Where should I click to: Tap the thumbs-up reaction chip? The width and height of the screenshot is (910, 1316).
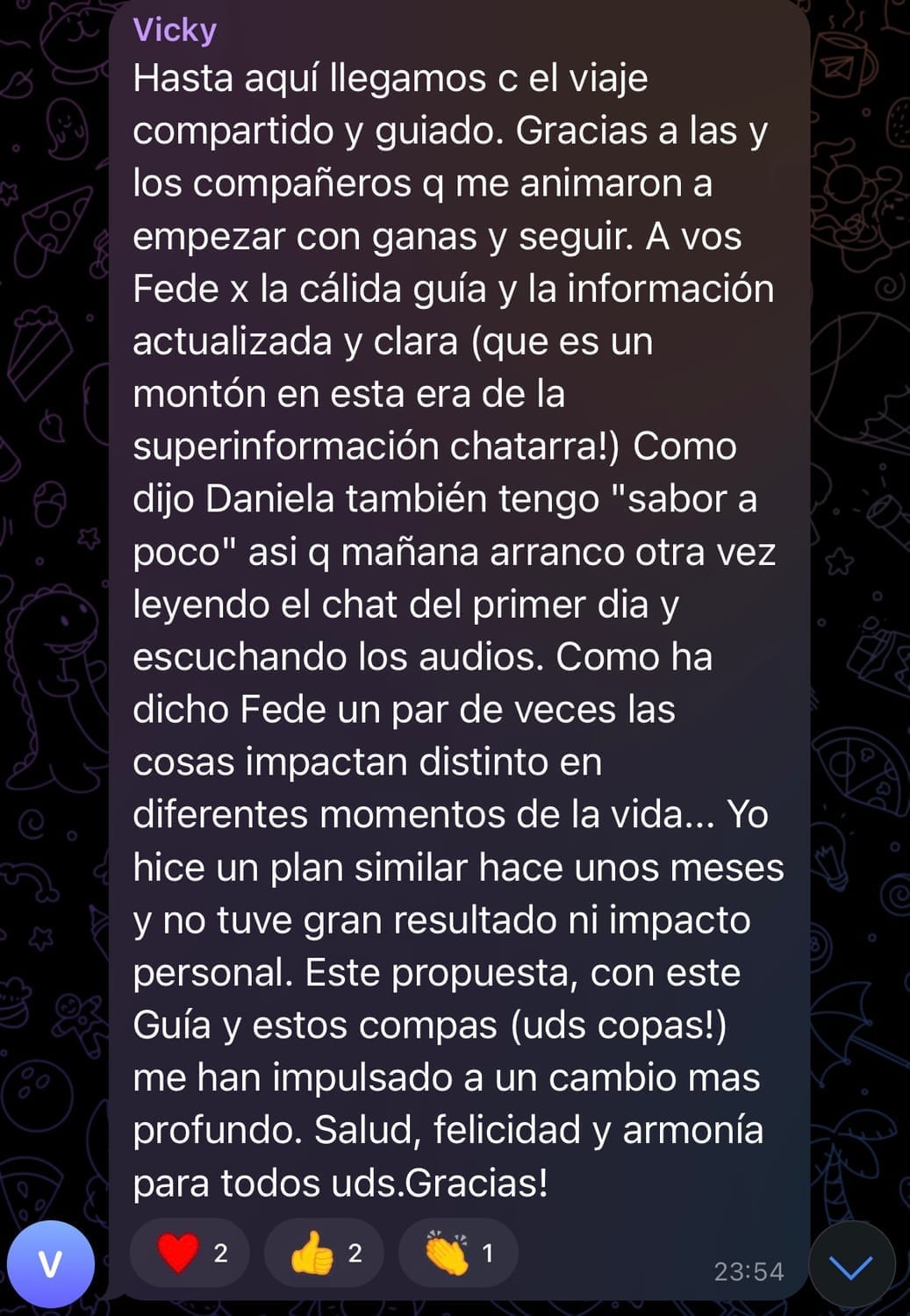click(324, 1253)
